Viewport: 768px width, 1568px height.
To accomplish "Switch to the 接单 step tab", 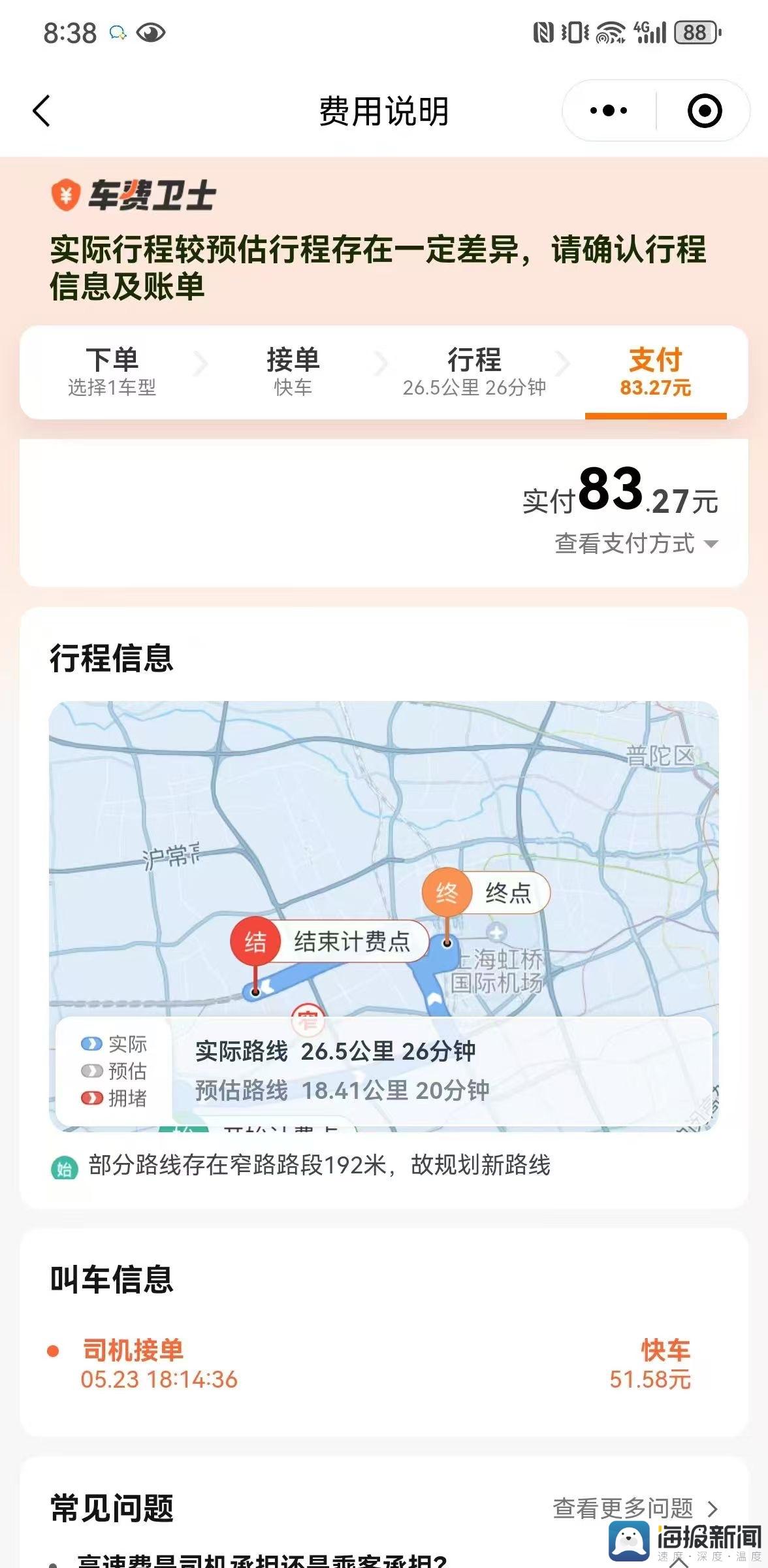I will point(293,372).
